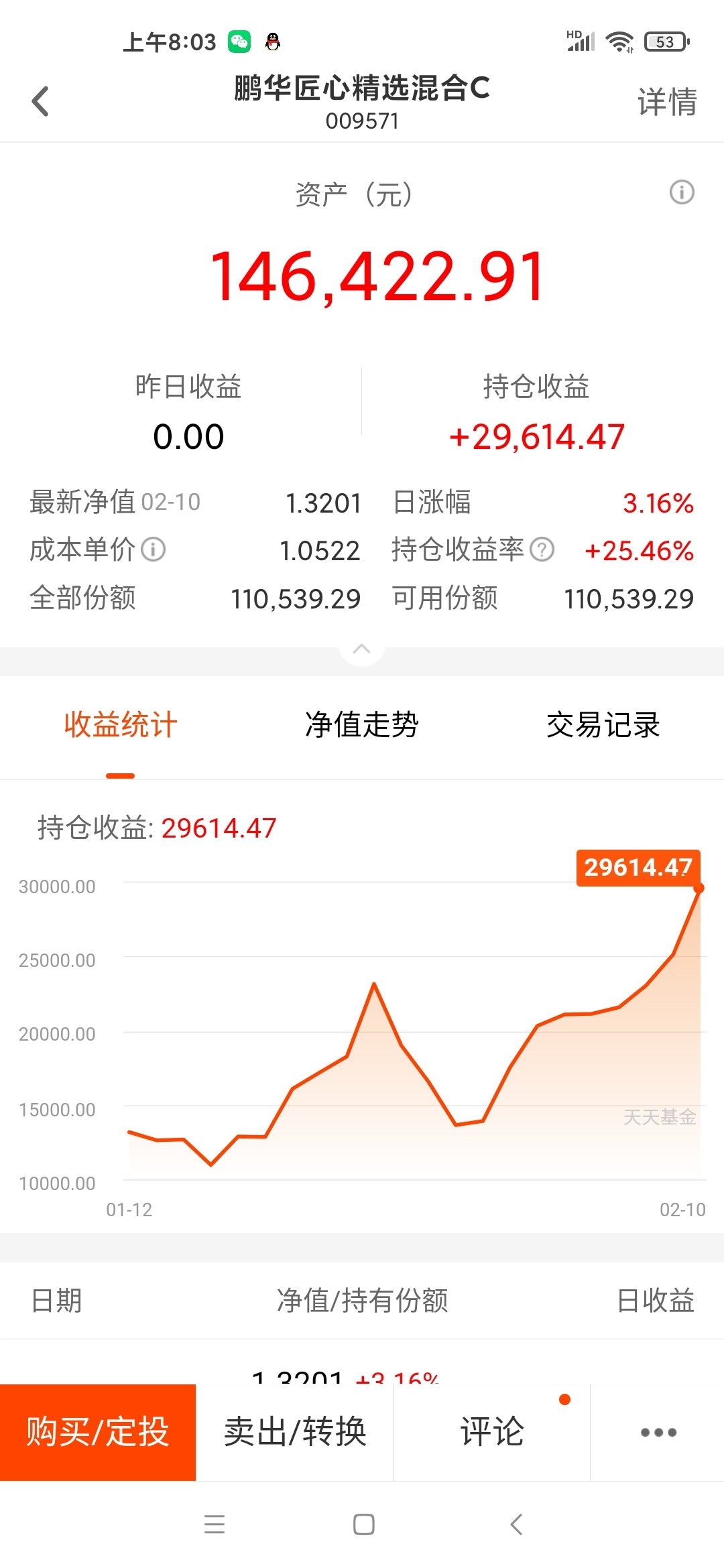Select the 收益统计 tab
Viewport: 724px width, 1568px height.
click(121, 725)
